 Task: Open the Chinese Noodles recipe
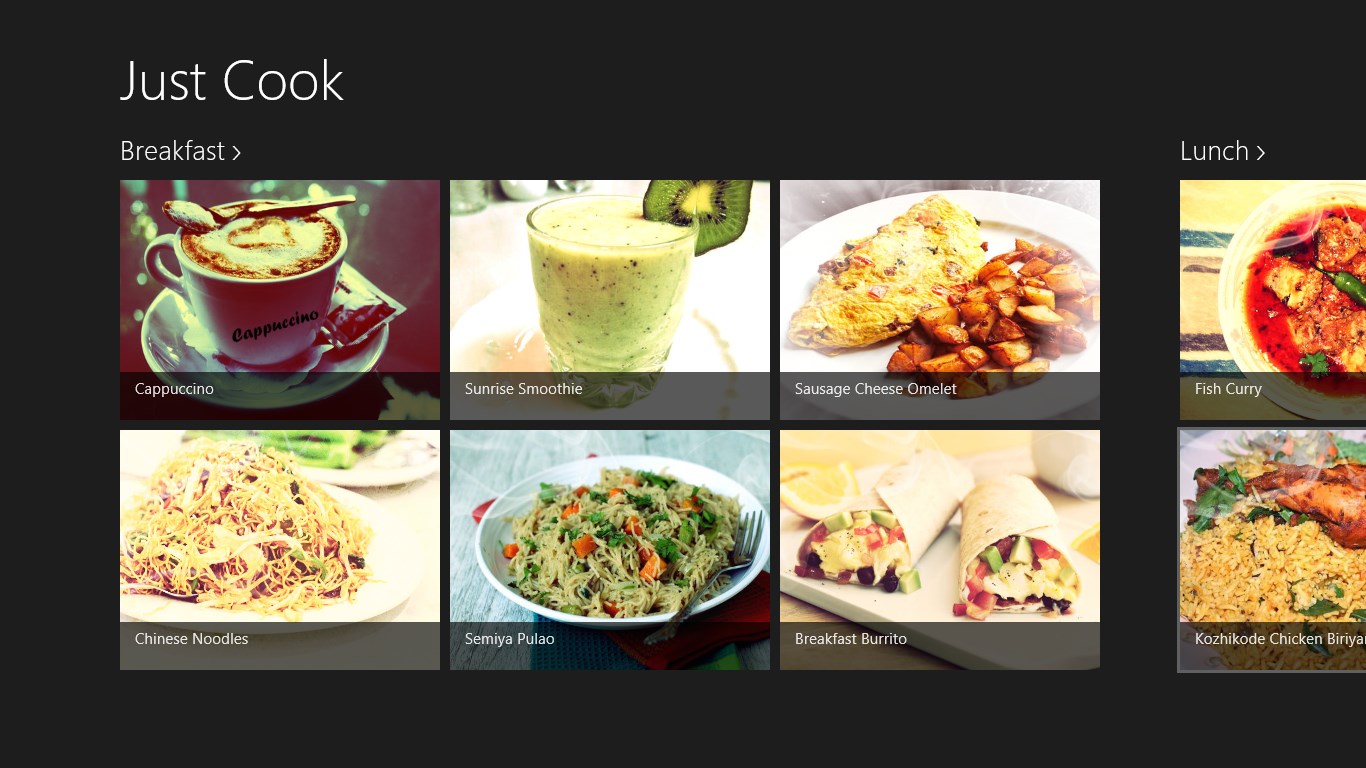(x=280, y=549)
